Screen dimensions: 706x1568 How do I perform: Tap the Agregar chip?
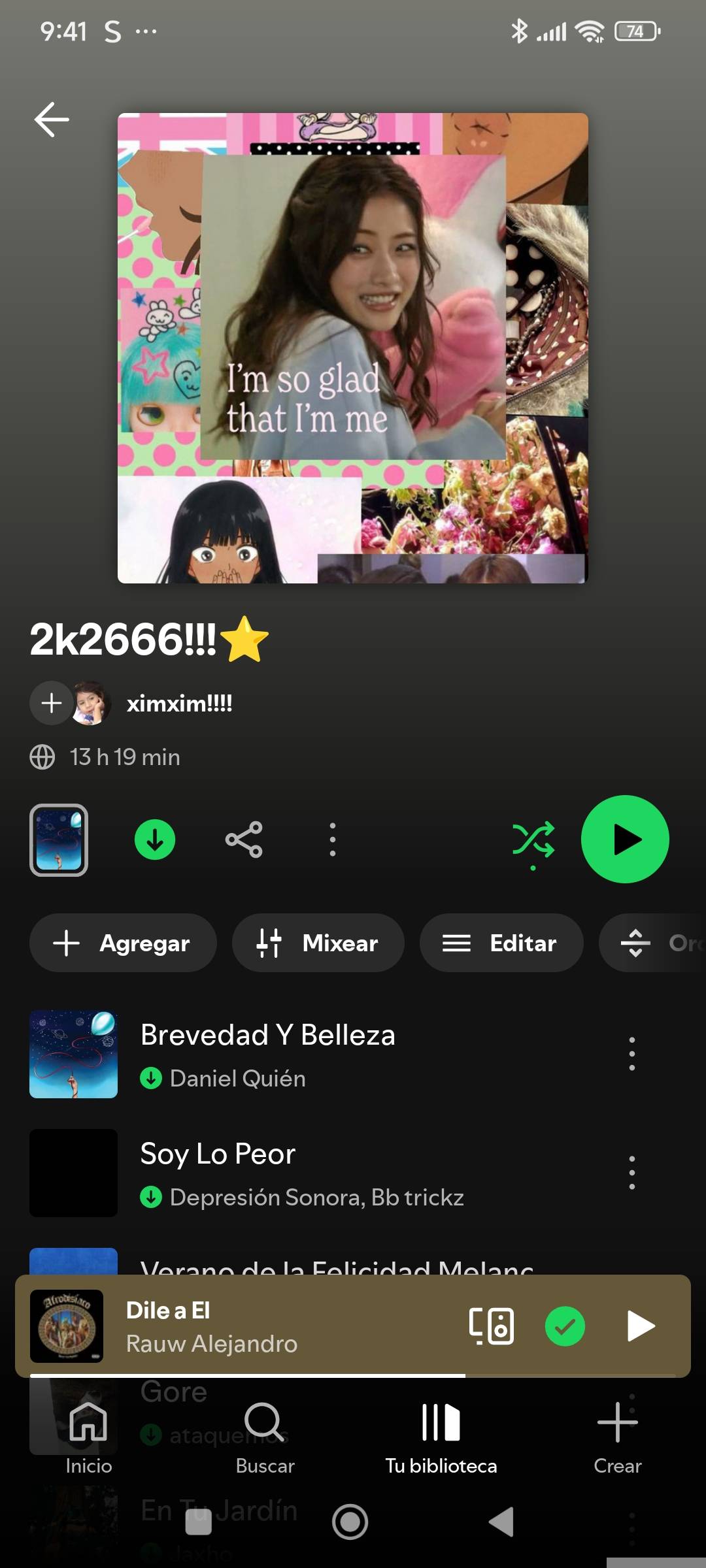pos(123,943)
